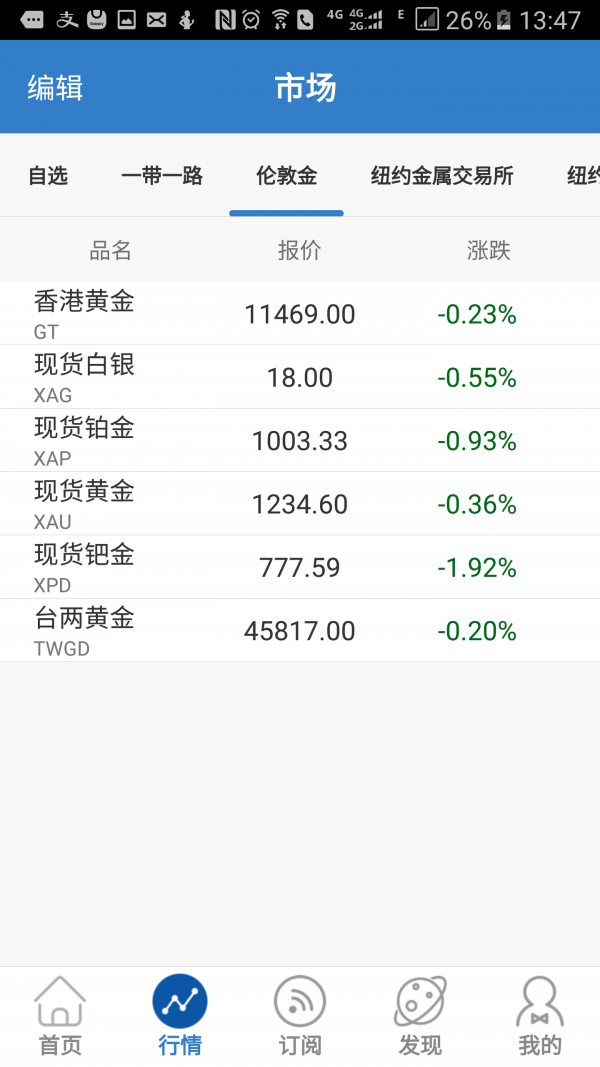Switch to the 自选 tab
Viewport: 600px width, 1067px height.
pos(48,176)
